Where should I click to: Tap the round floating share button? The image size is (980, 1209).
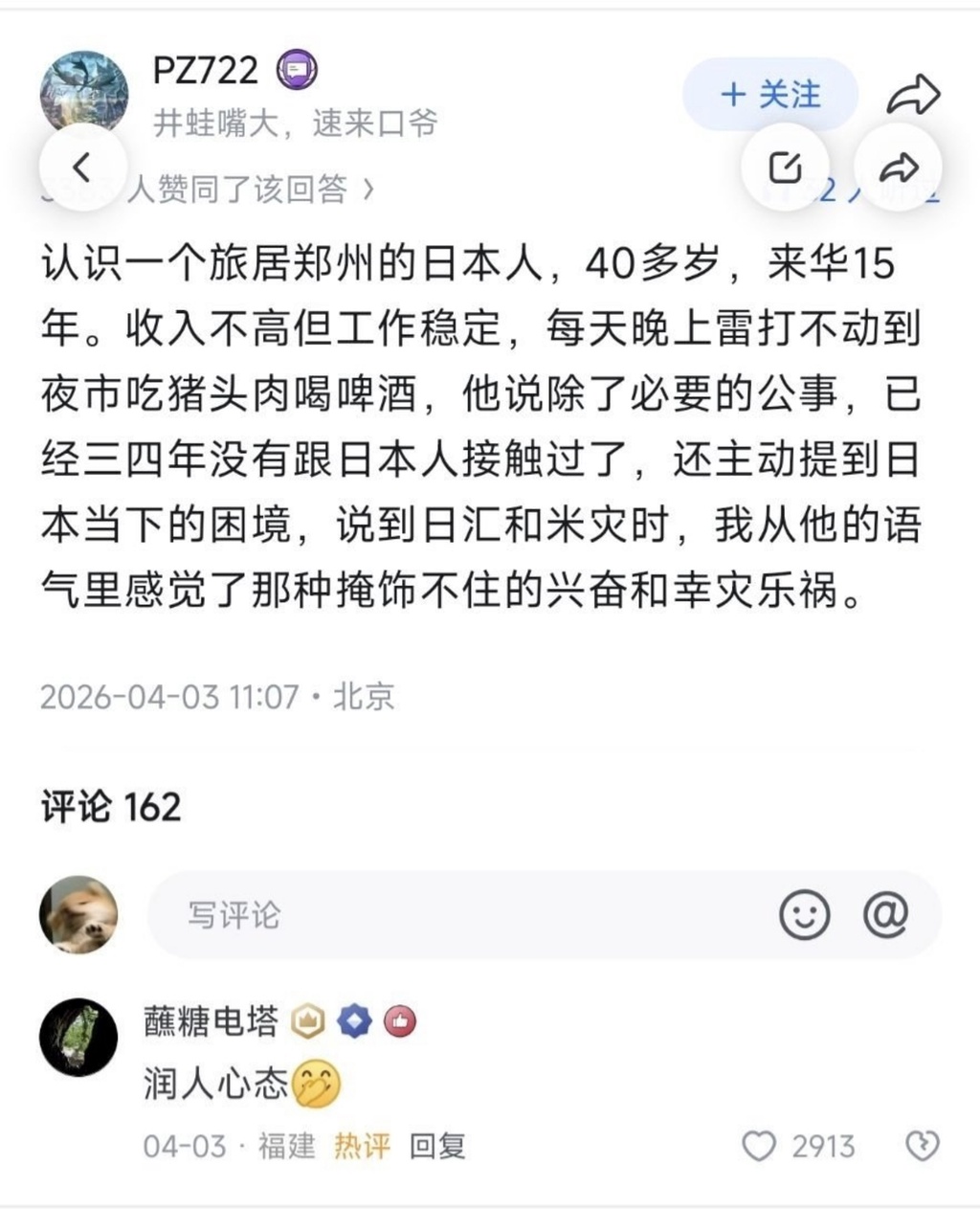tap(898, 168)
